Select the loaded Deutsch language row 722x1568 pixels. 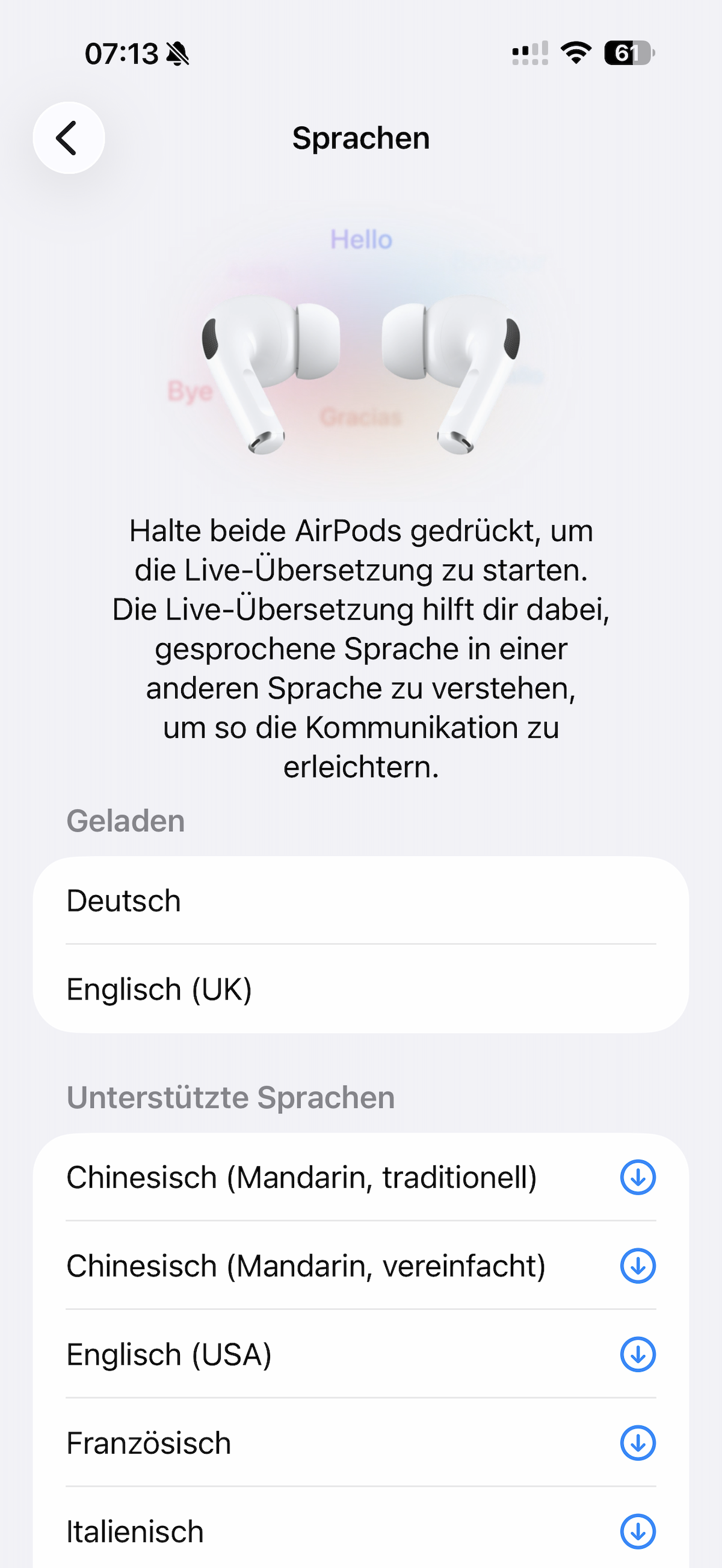click(x=360, y=901)
